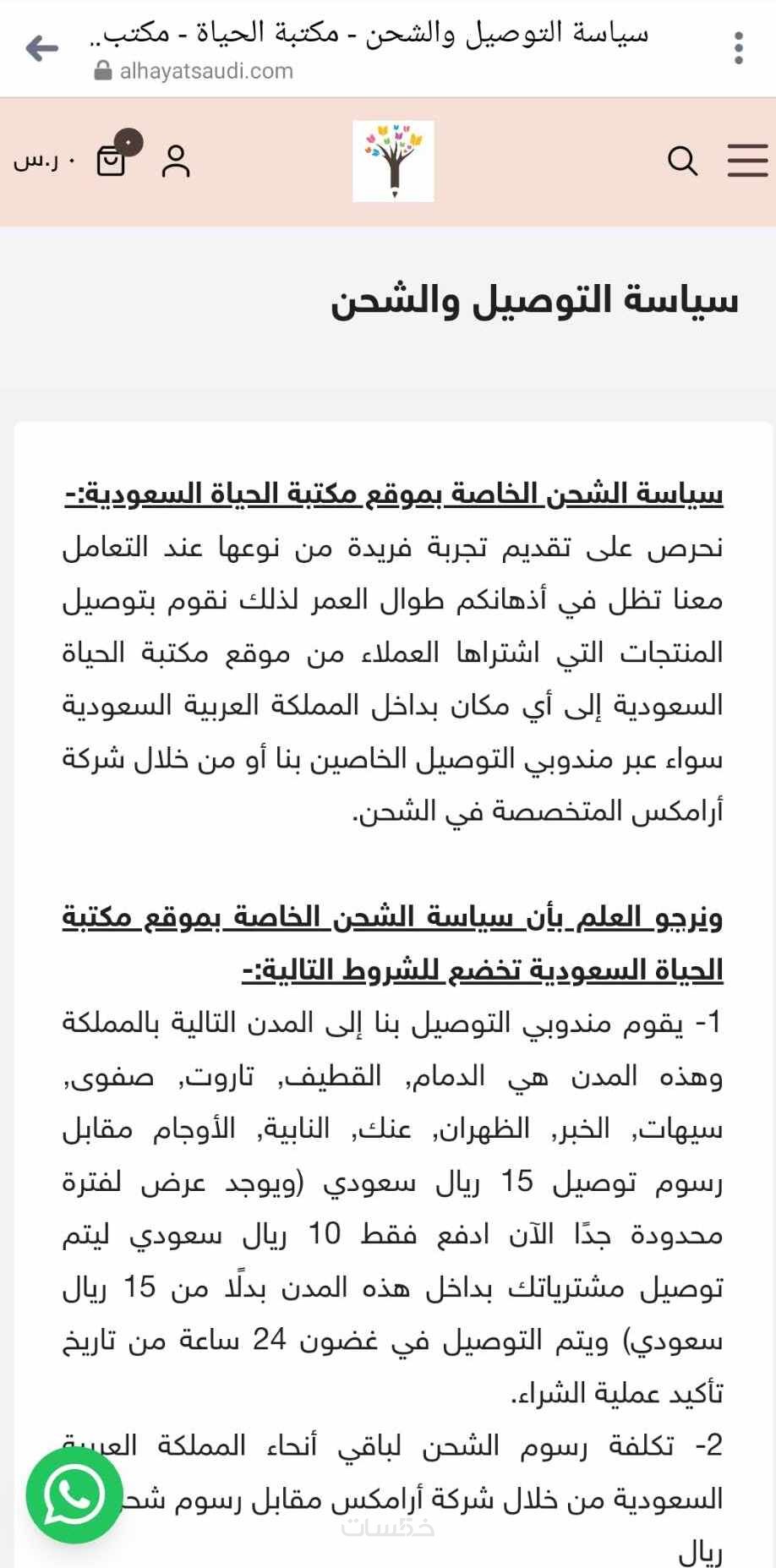Open the shopping cart
The image size is (776, 1568).
pyautogui.click(x=112, y=159)
